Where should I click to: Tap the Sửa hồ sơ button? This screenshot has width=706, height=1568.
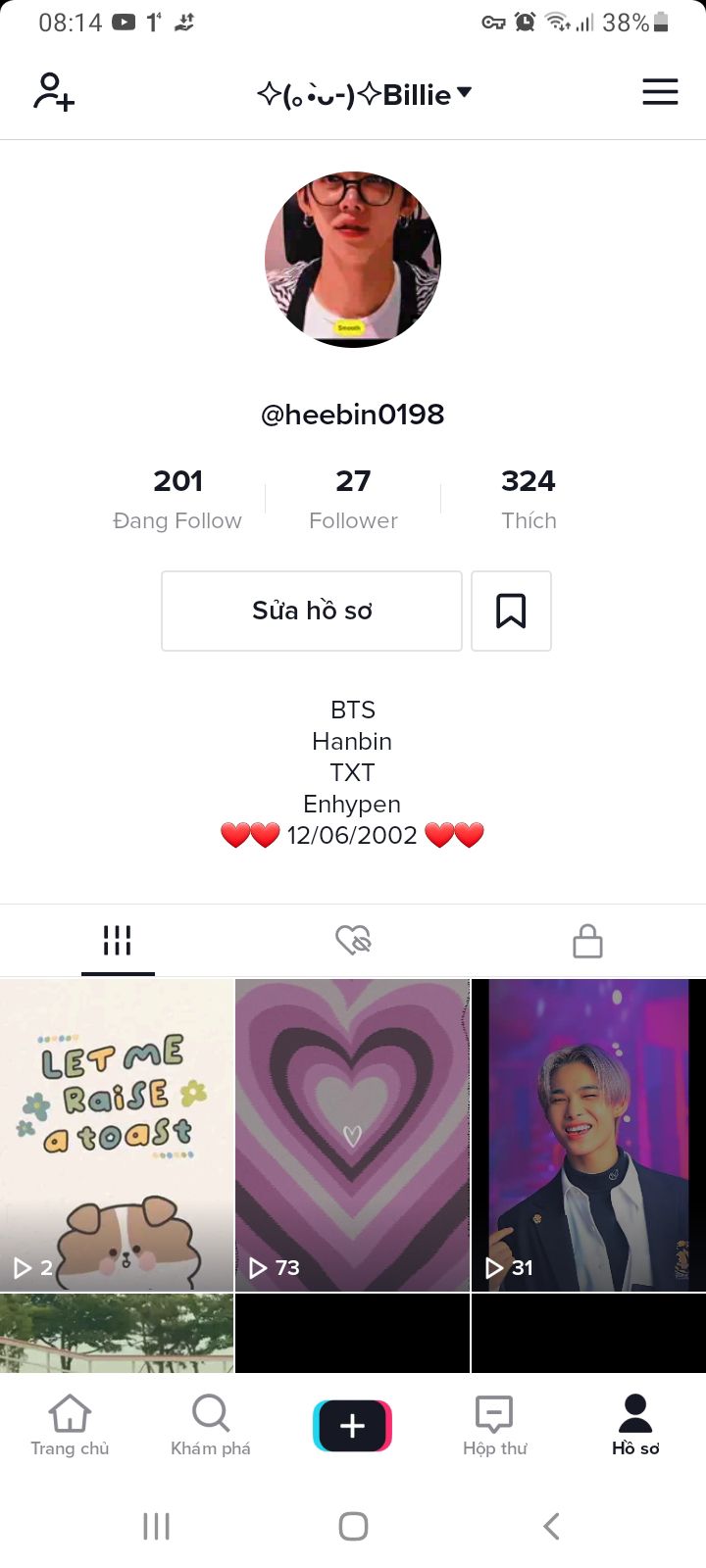coord(312,611)
